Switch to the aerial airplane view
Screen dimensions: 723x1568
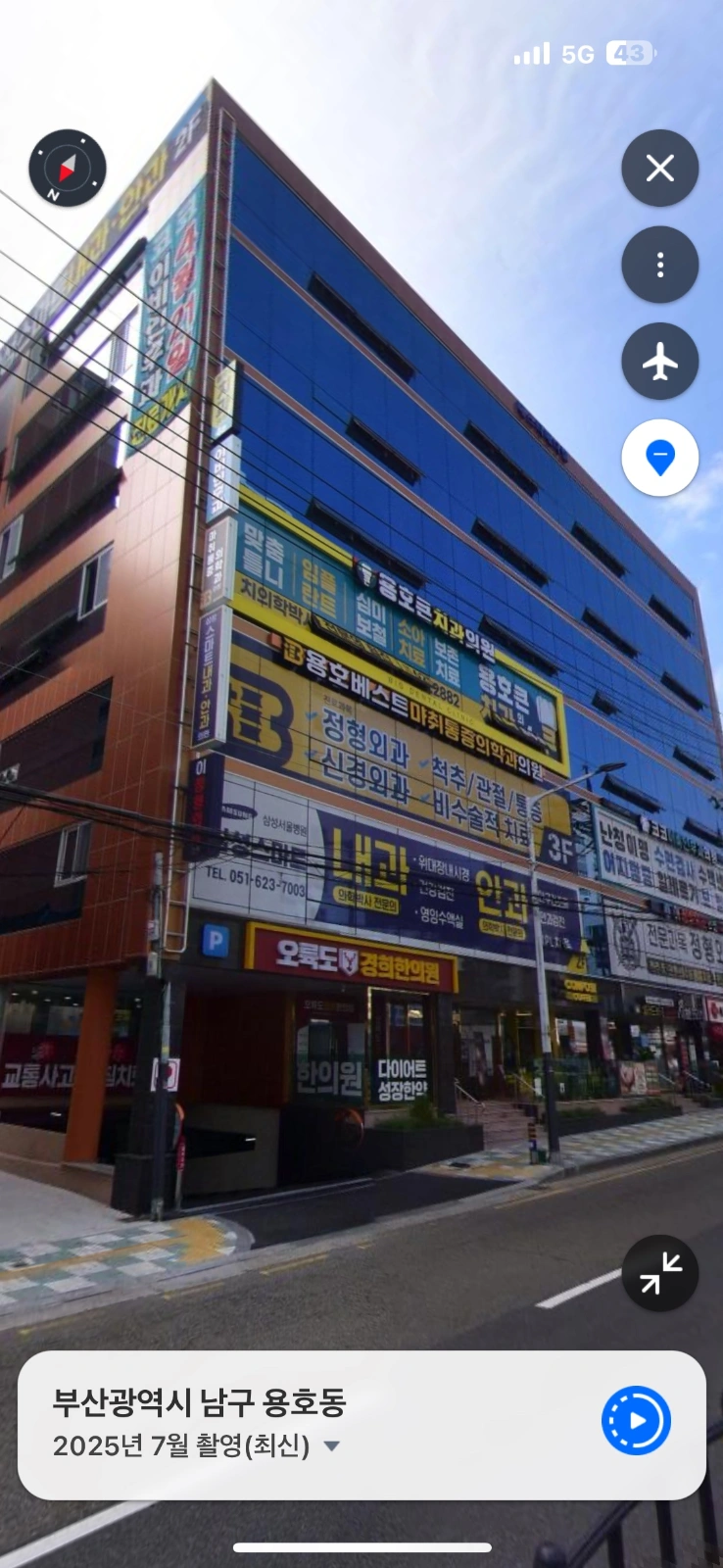[x=660, y=362]
